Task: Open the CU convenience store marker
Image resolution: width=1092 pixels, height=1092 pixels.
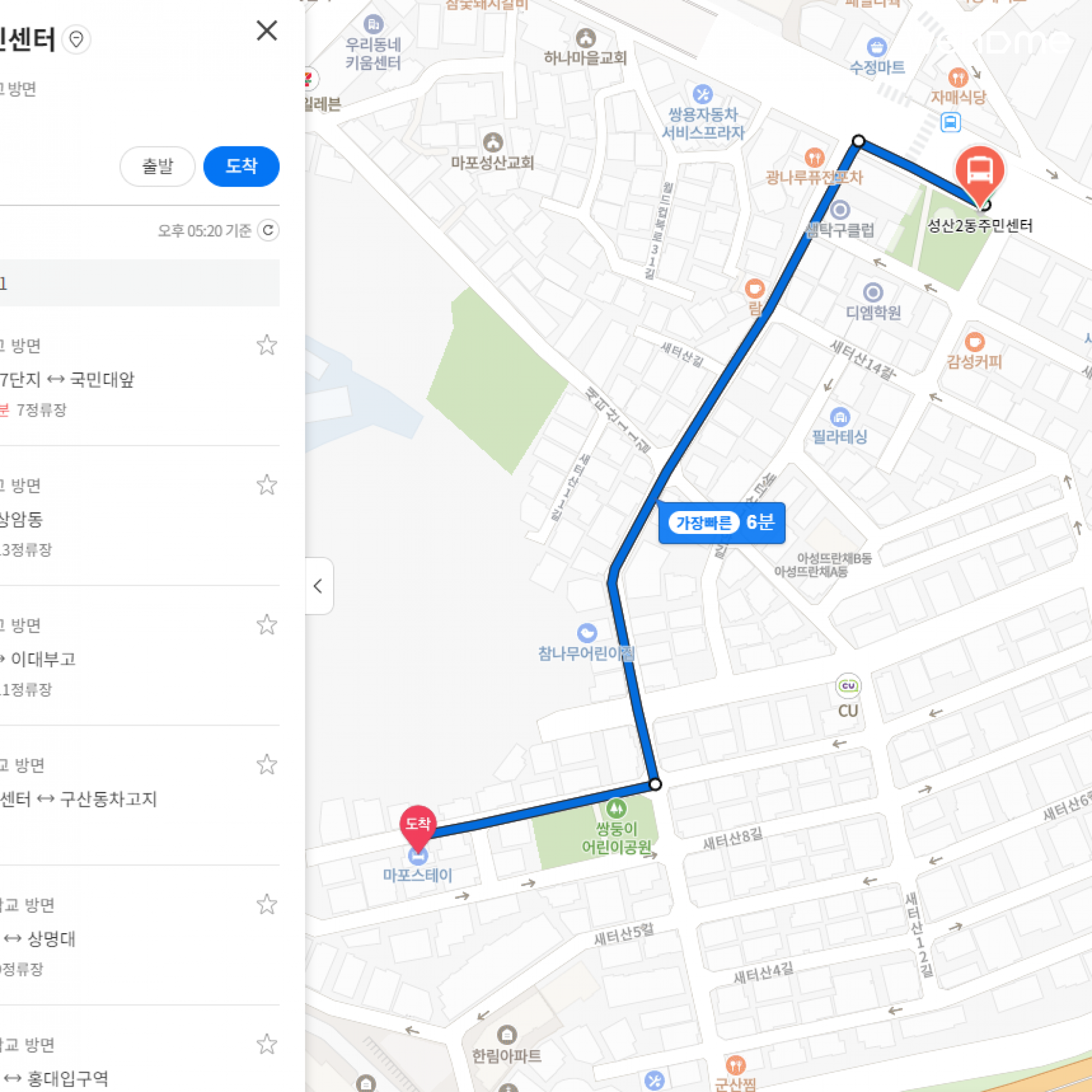Action: (x=848, y=686)
